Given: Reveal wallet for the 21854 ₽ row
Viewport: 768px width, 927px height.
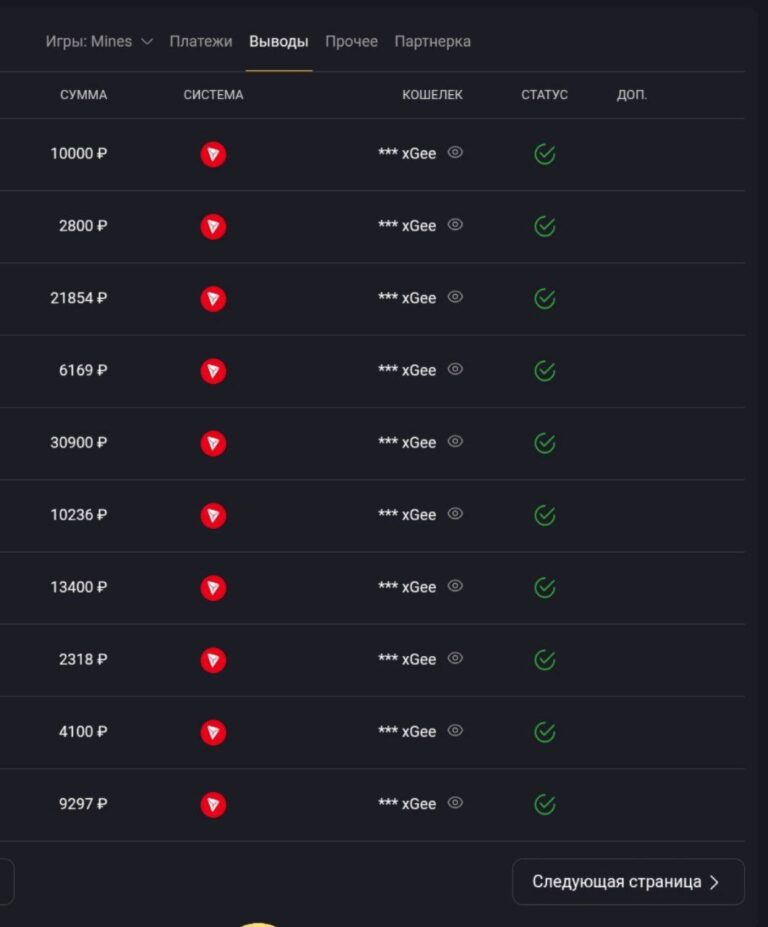Looking at the screenshot, I should [455, 297].
